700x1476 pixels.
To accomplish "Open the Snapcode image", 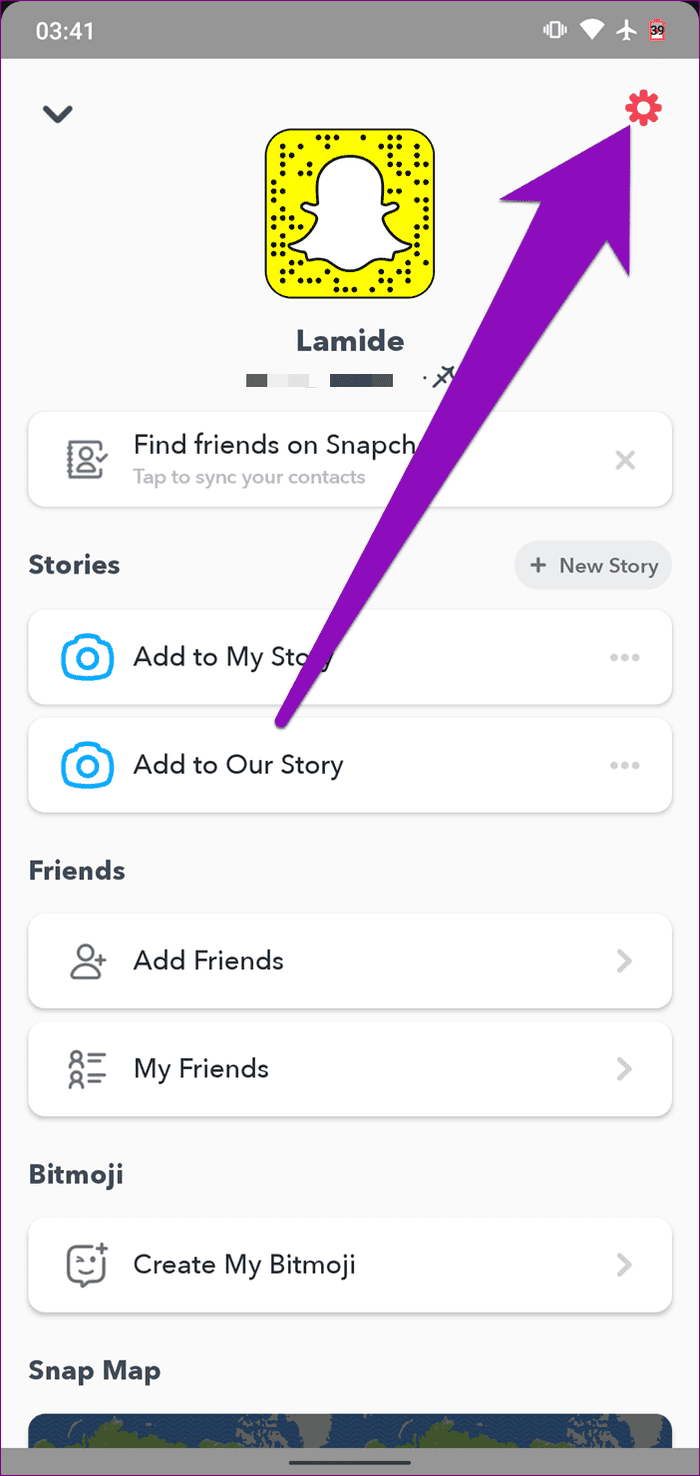I will tap(350, 214).
